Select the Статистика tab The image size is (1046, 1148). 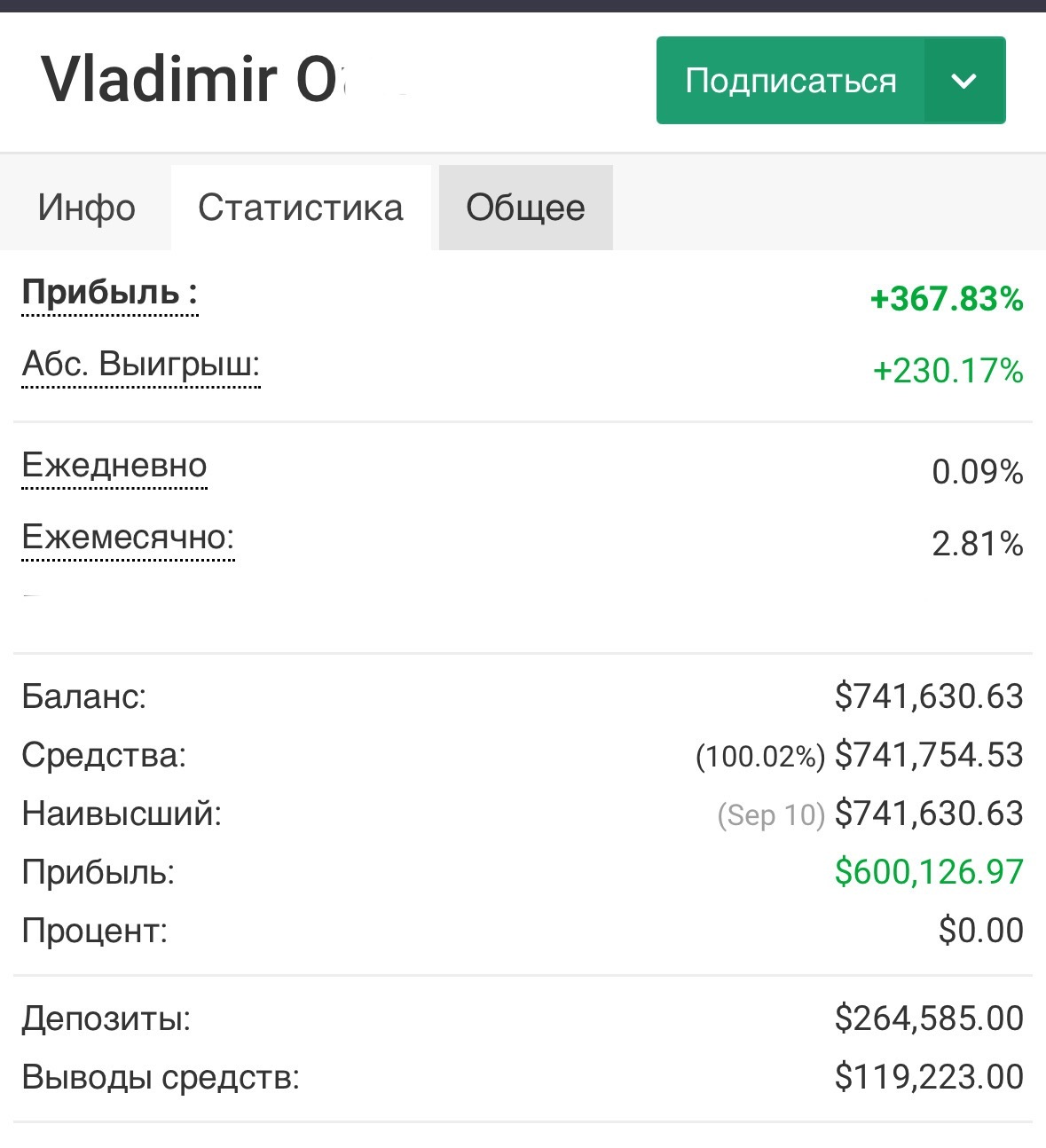tap(301, 208)
